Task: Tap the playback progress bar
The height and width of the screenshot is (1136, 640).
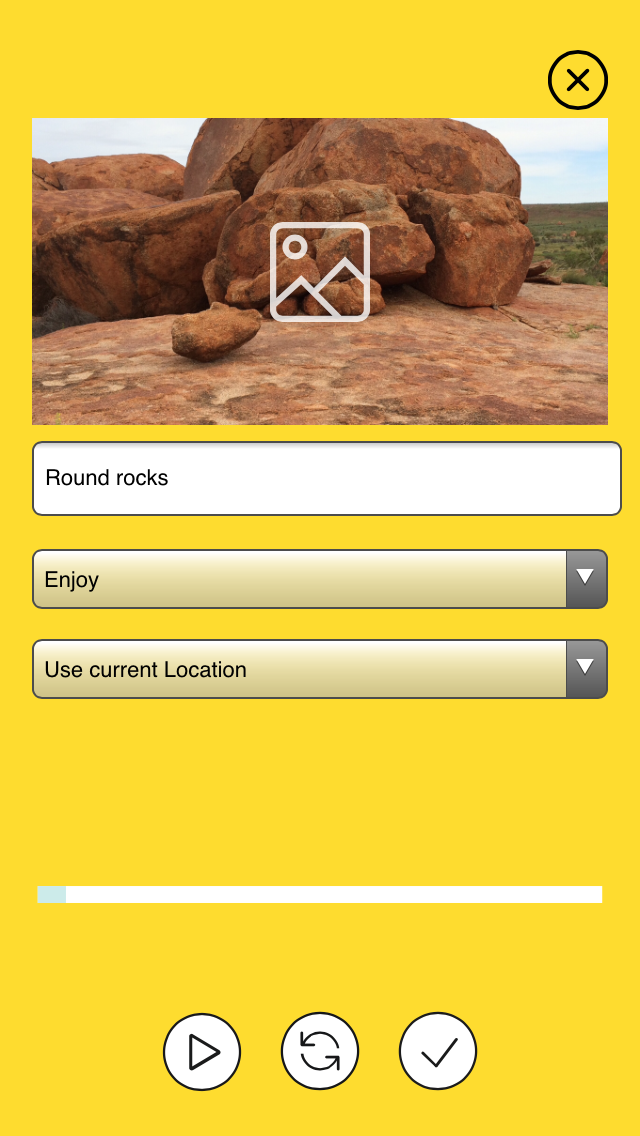Action: pos(320,894)
